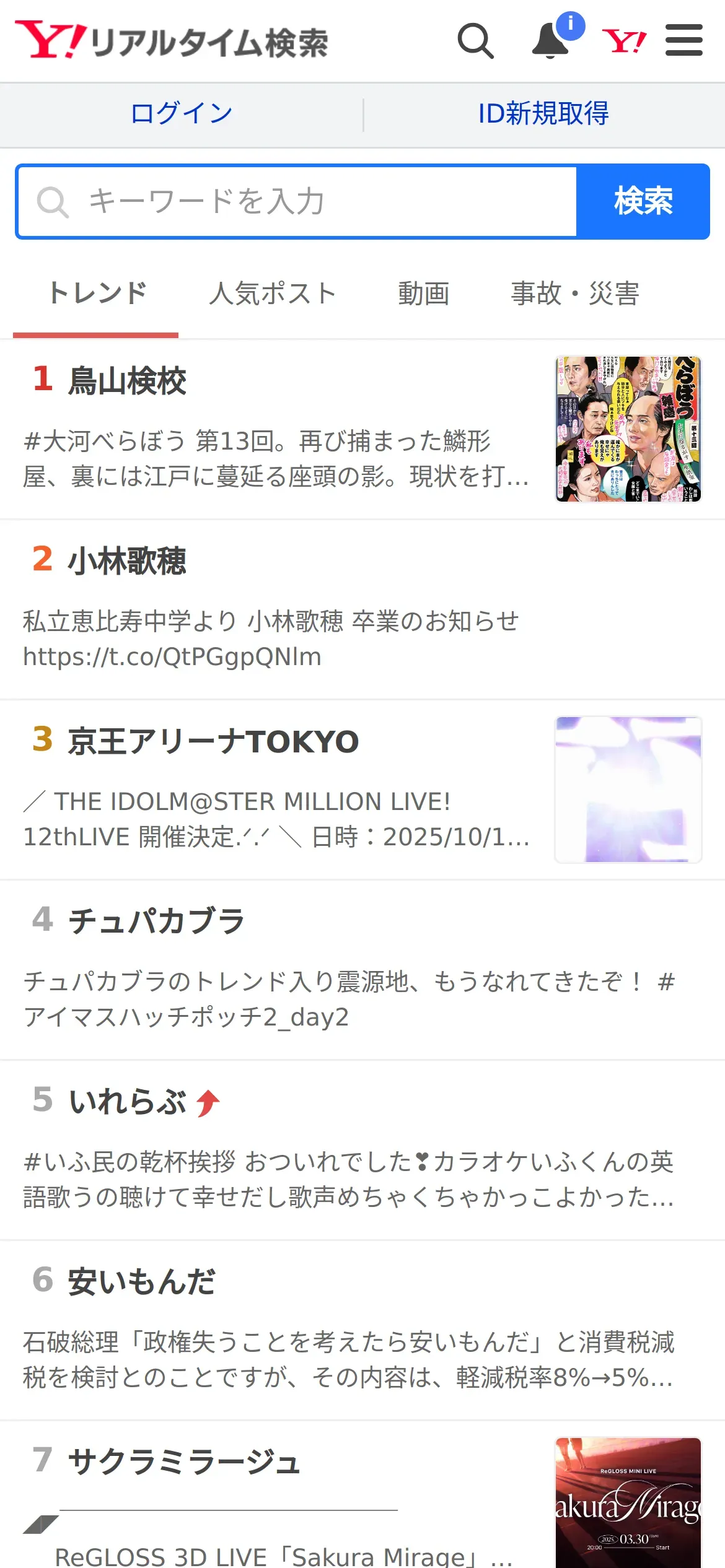
Task: Open trend #6 安いもんだ
Action: [362, 1330]
